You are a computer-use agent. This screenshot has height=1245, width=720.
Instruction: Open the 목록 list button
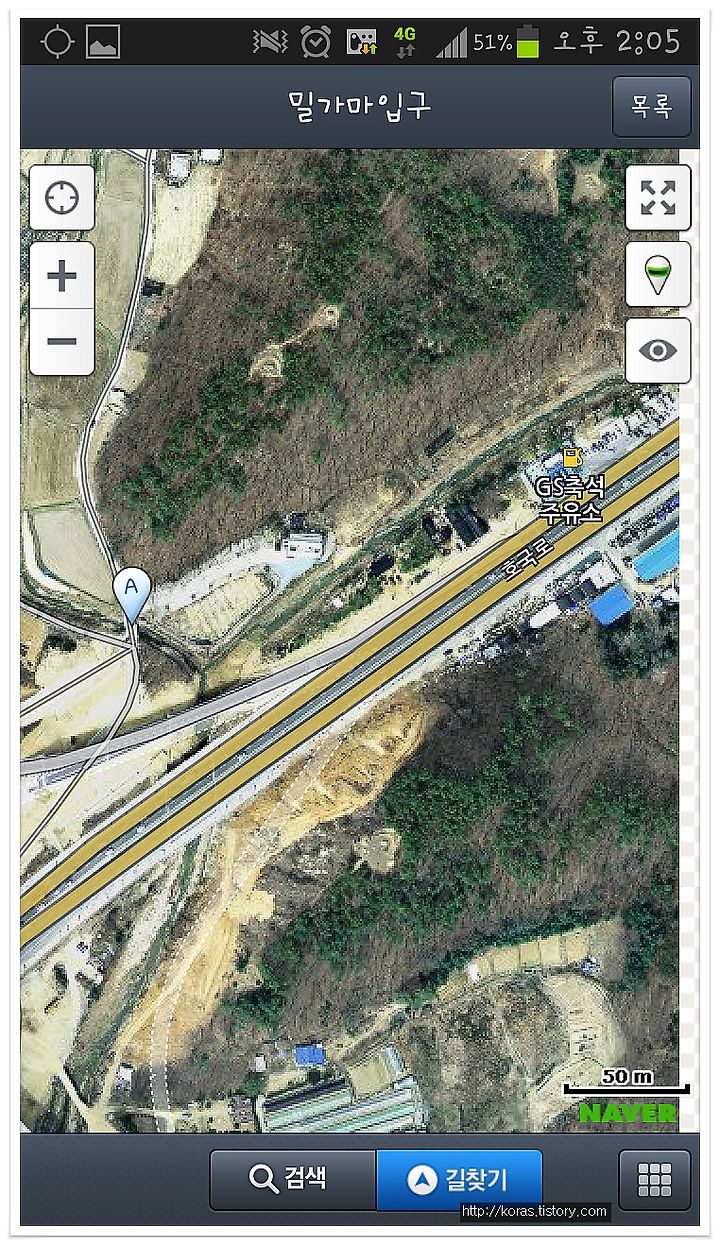tap(651, 106)
